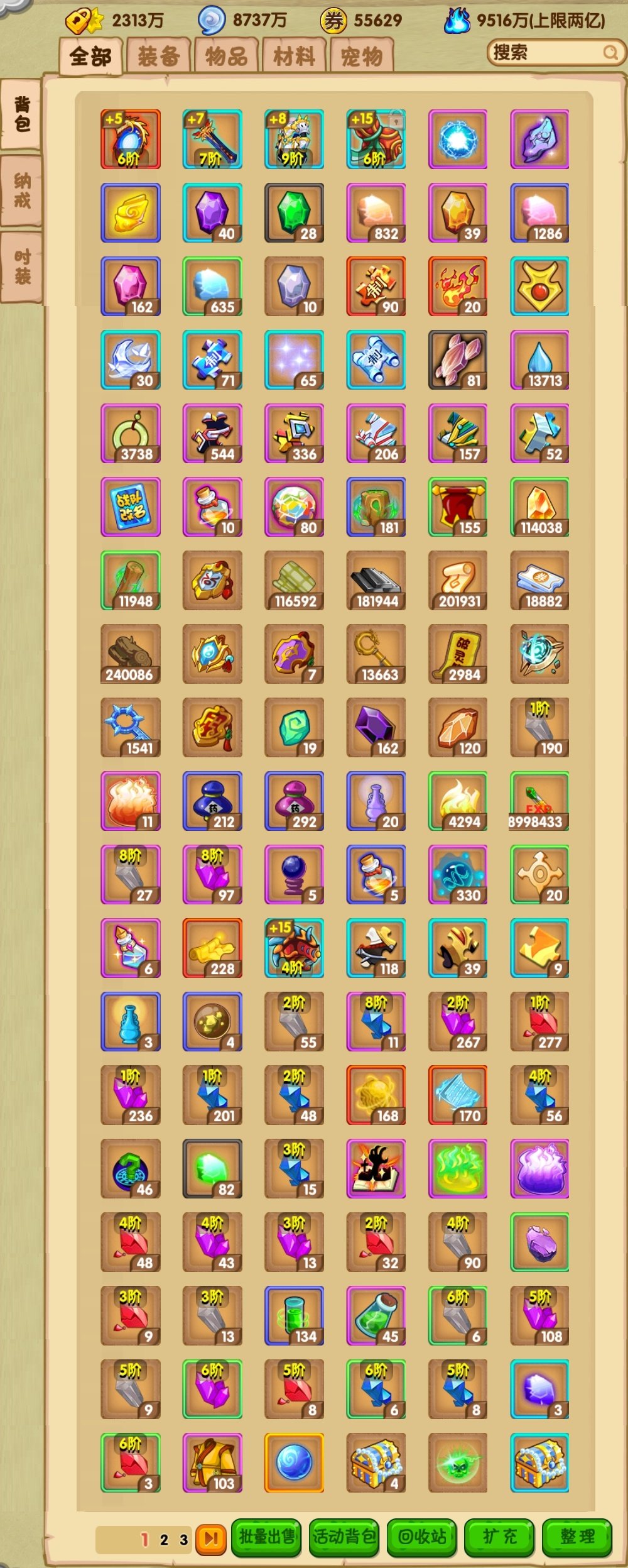The image size is (628, 1568).
Task: Open the 纳戒 side tab
Action: coord(22,190)
